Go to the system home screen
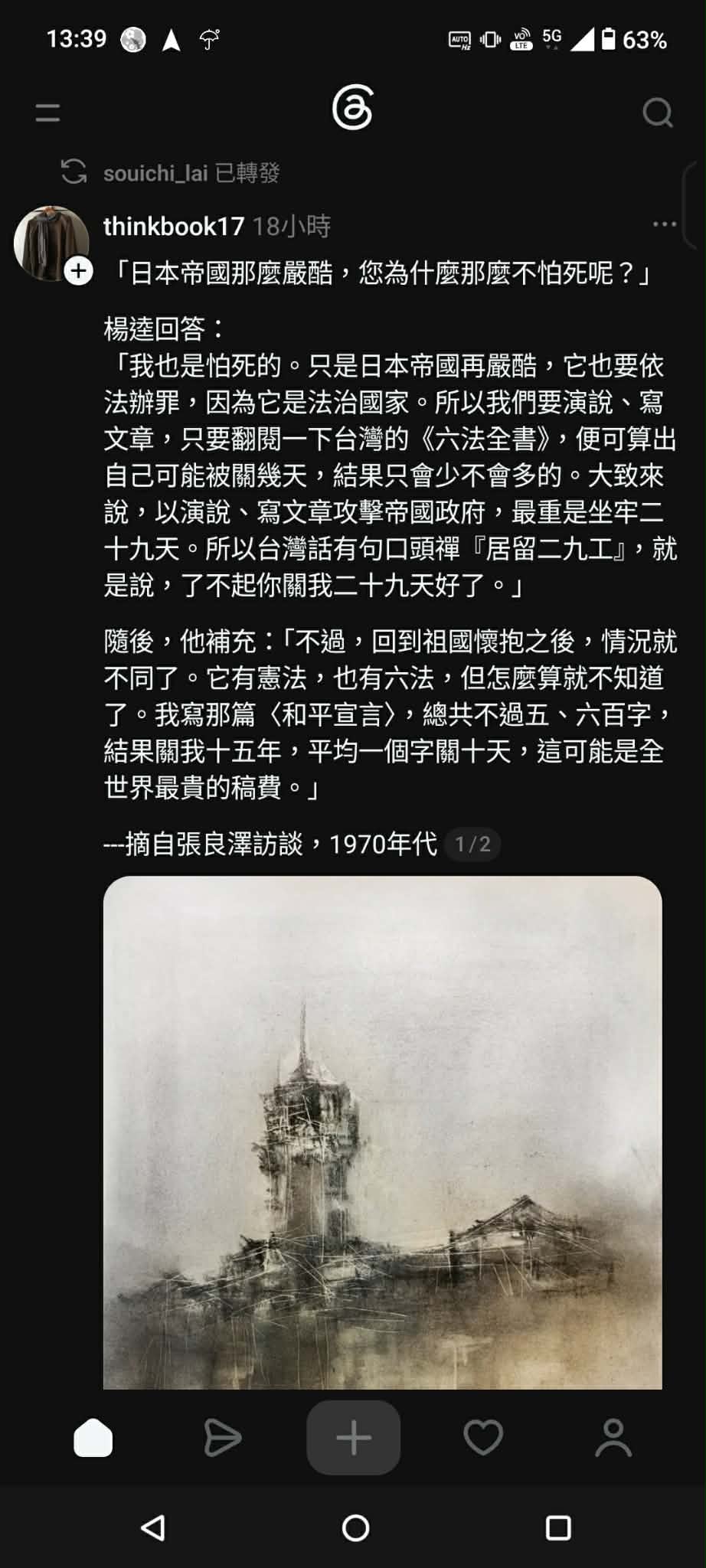The height and width of the screenshot is (1568, 706). pyautogui.click(x=355, y=1528)
